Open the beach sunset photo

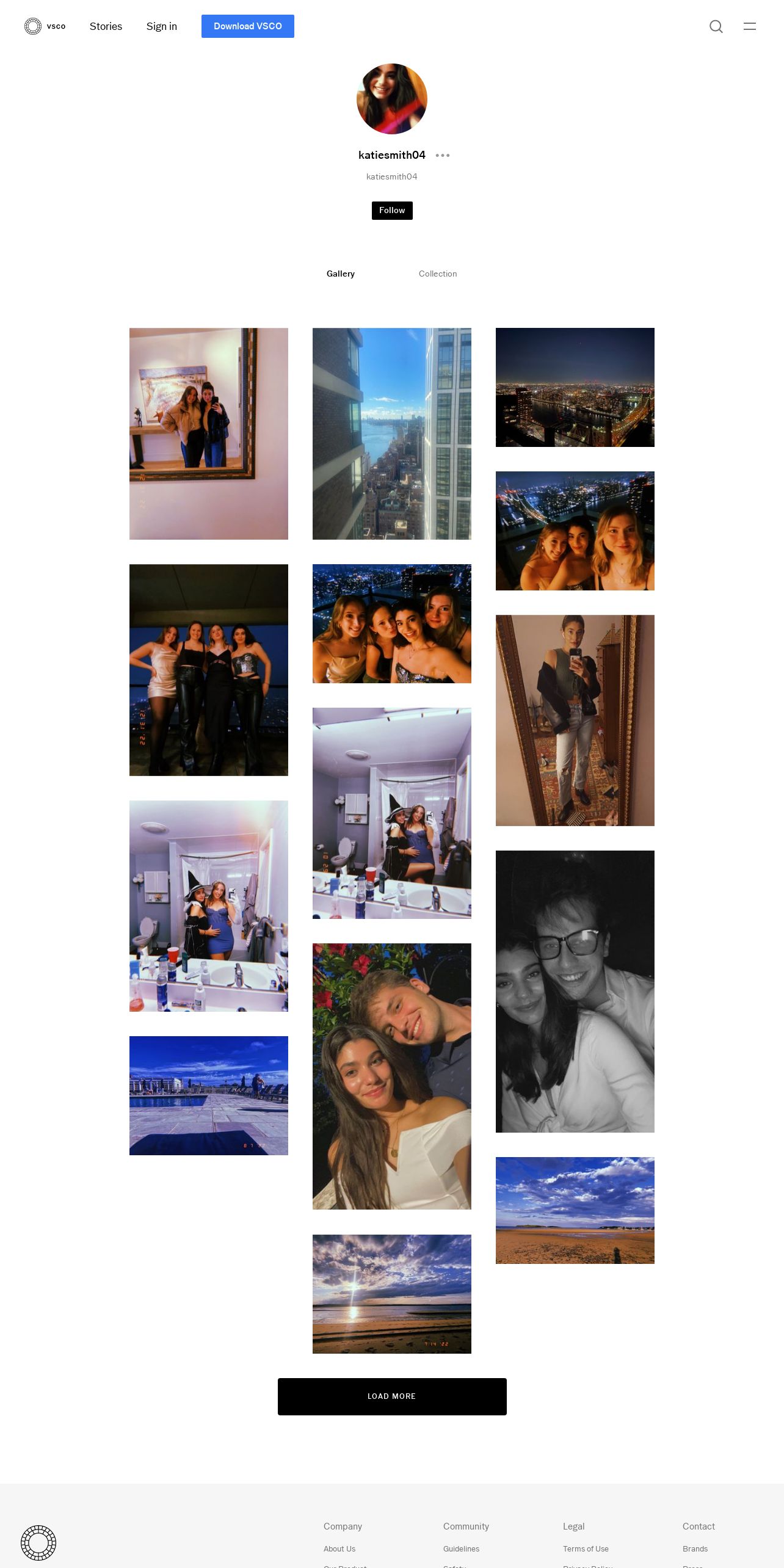click(x=392, y=1294)
